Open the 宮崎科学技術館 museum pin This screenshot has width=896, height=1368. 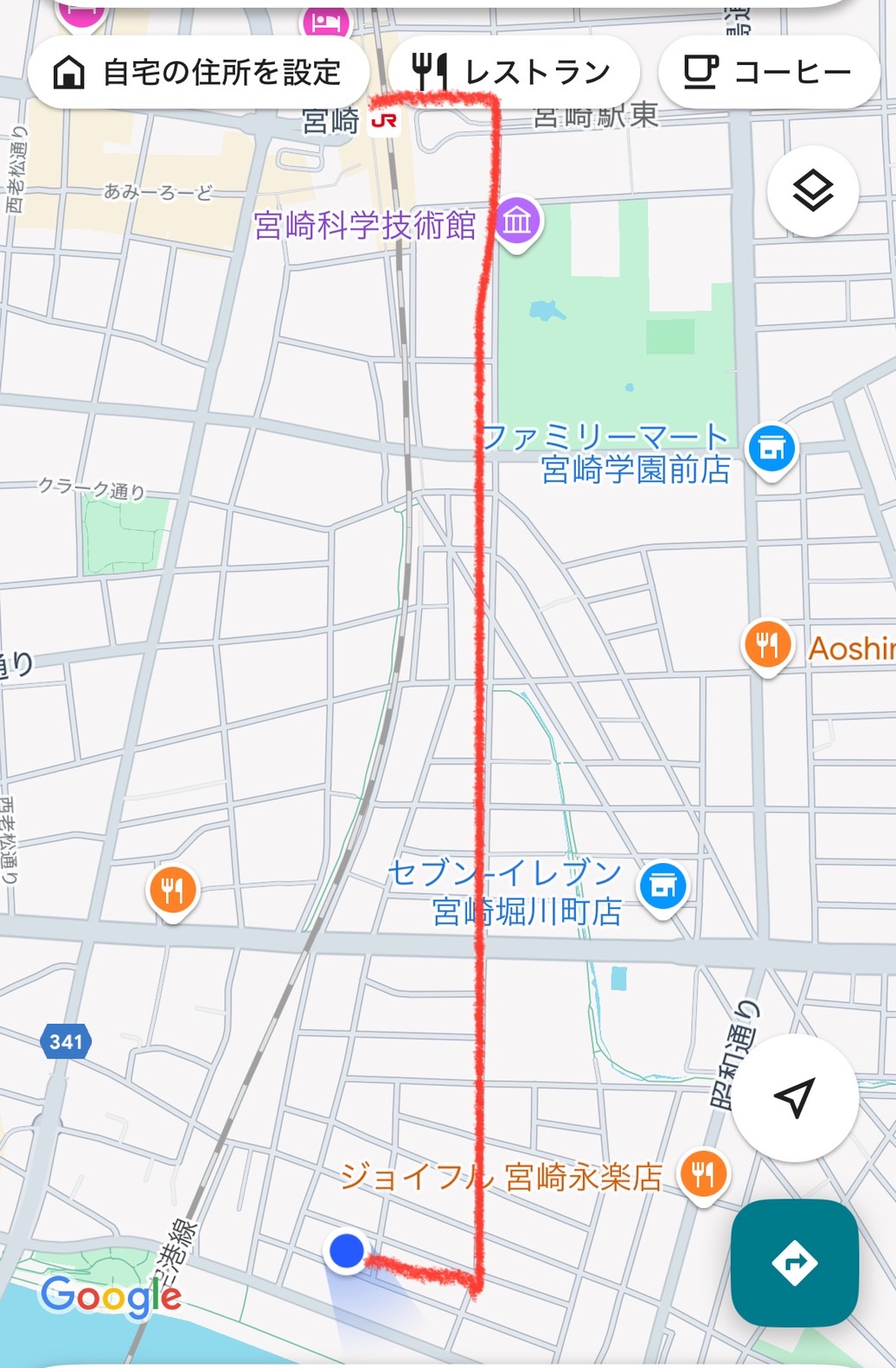point(517,222)
